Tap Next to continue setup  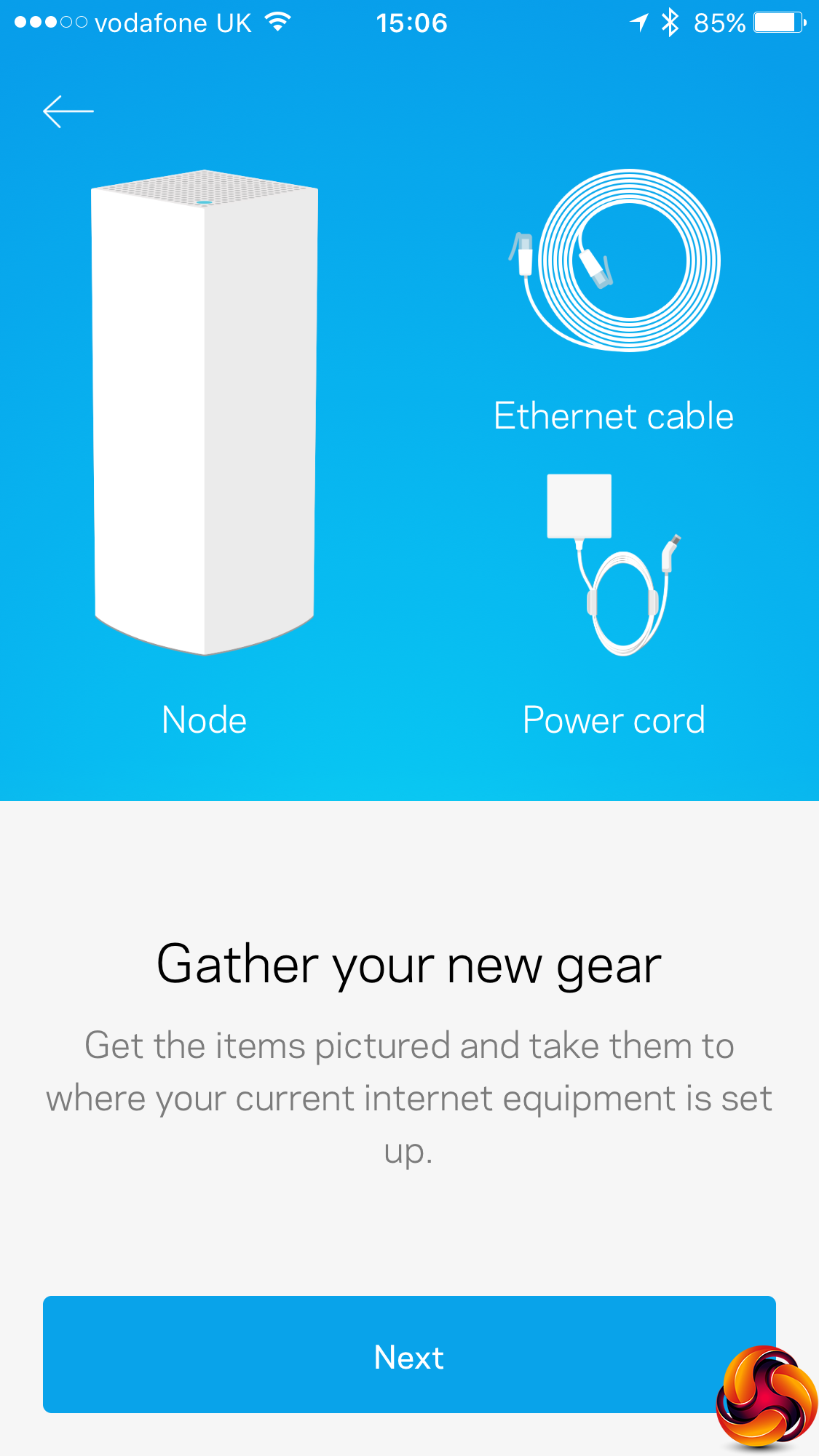click(x=408, y=1356)
